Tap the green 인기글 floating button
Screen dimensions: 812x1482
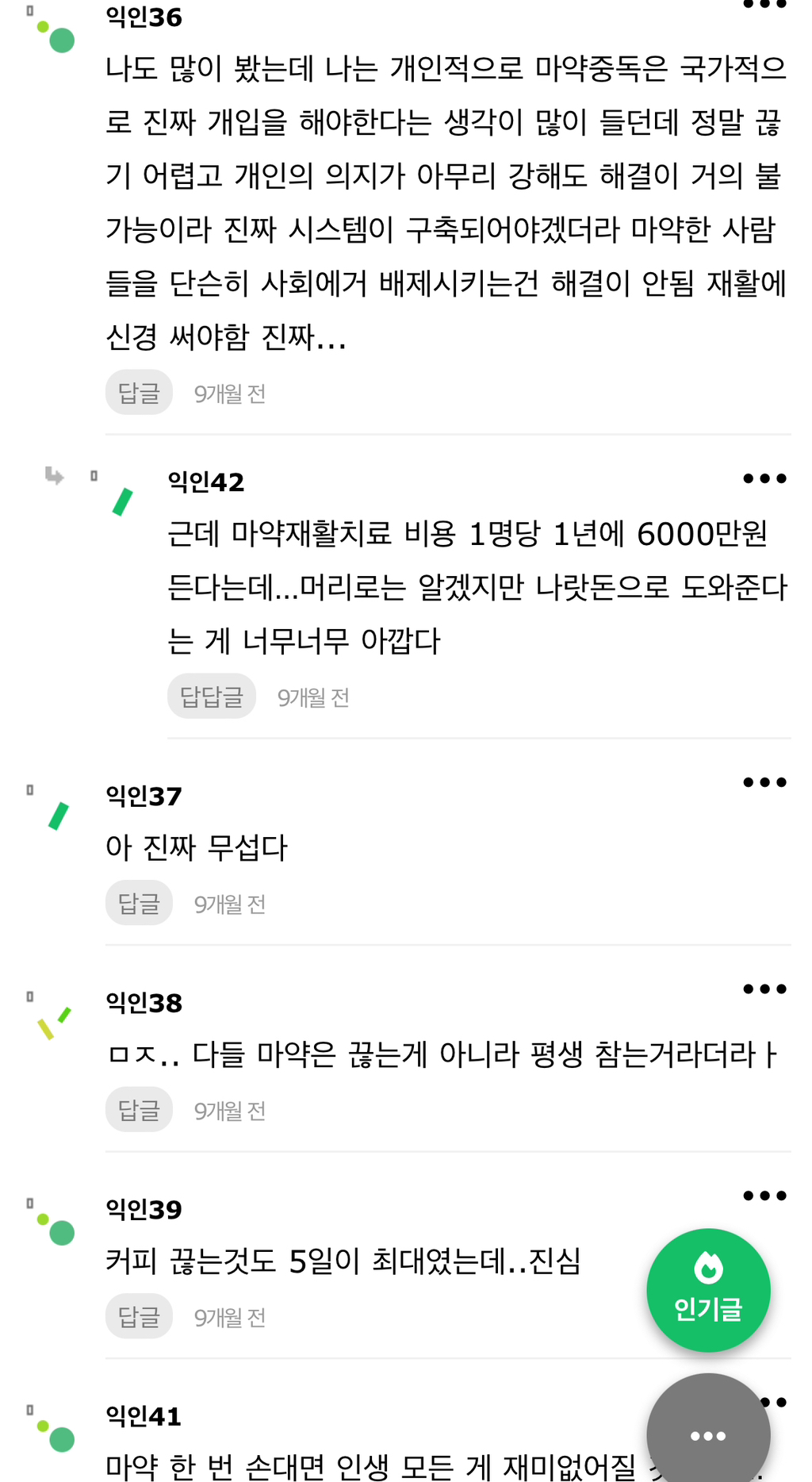(x=708, y=1290)
